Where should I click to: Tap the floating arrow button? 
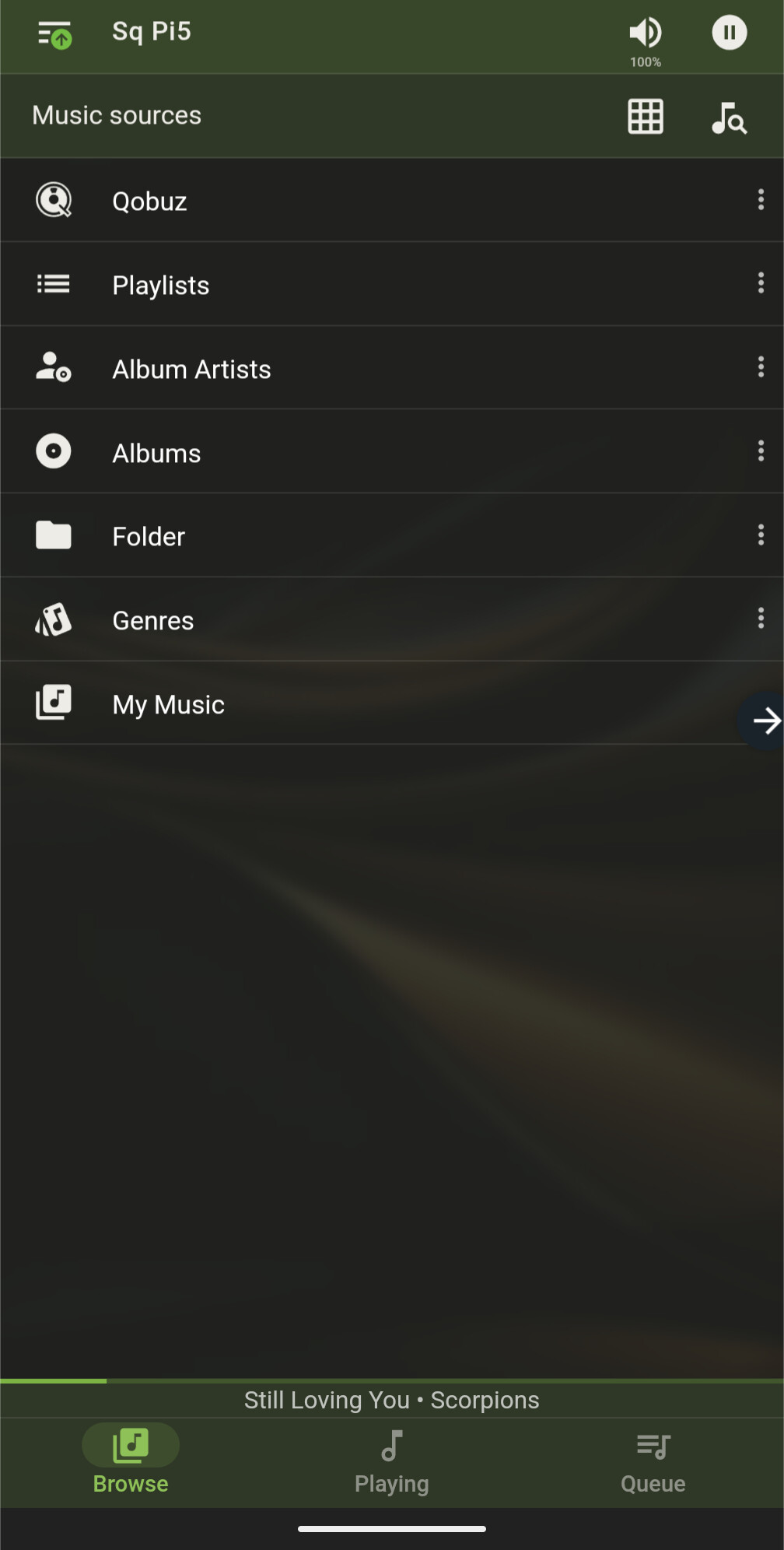coord(762,721)
